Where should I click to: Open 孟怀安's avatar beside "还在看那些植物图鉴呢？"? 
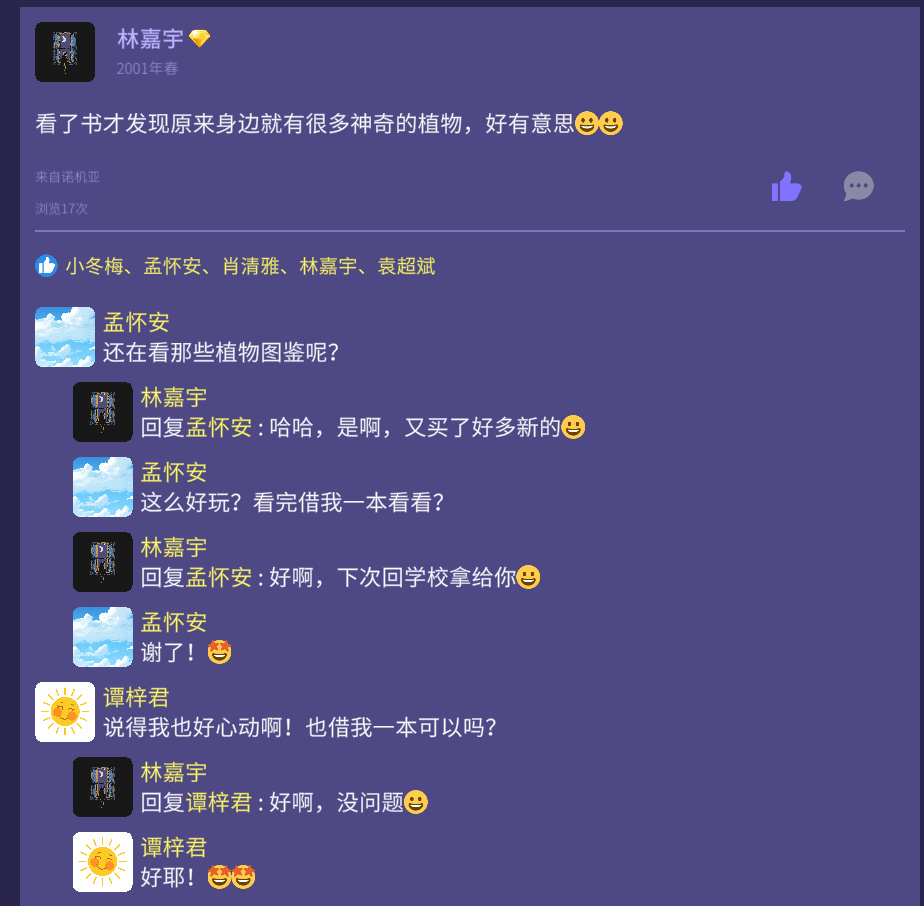(65, 337)
